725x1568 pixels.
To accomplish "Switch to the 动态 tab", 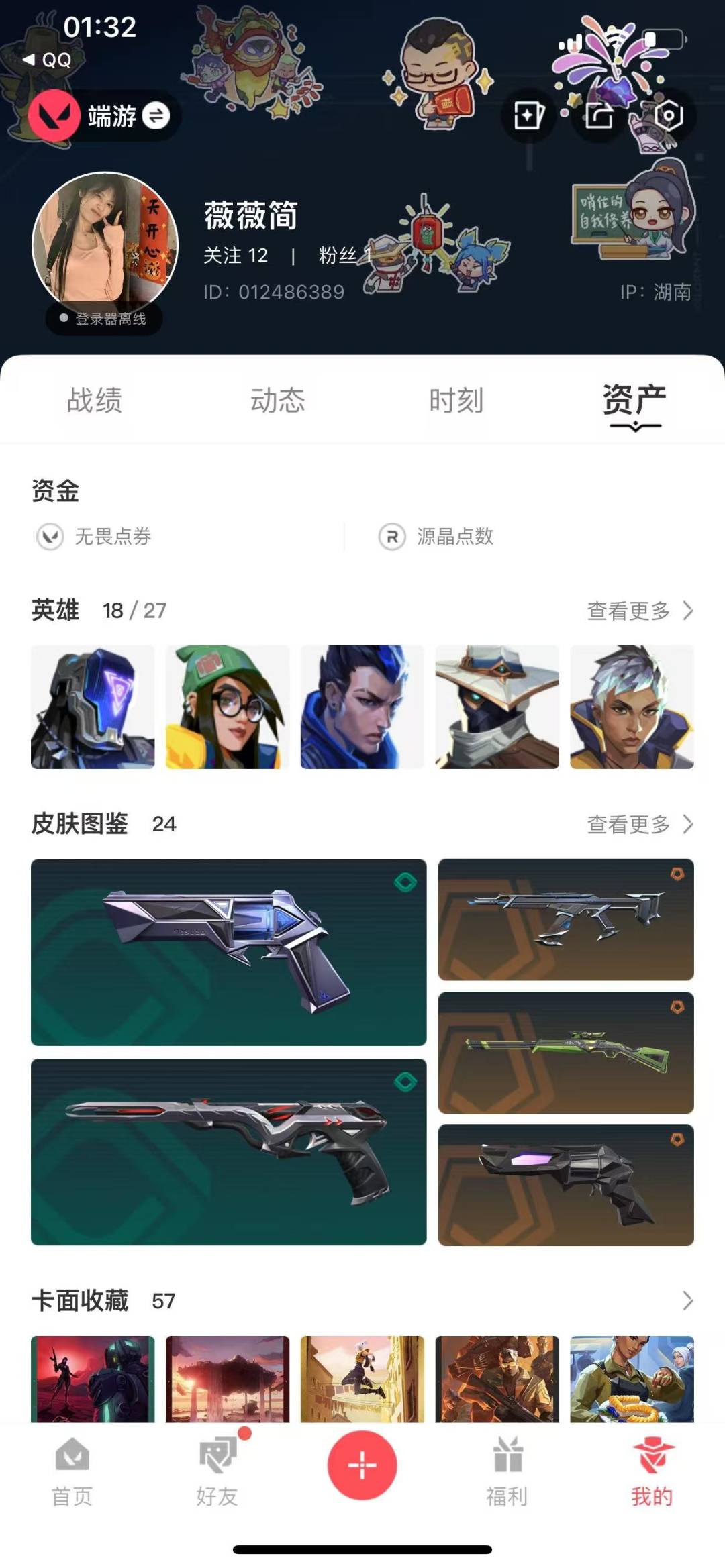I will 277,401.
